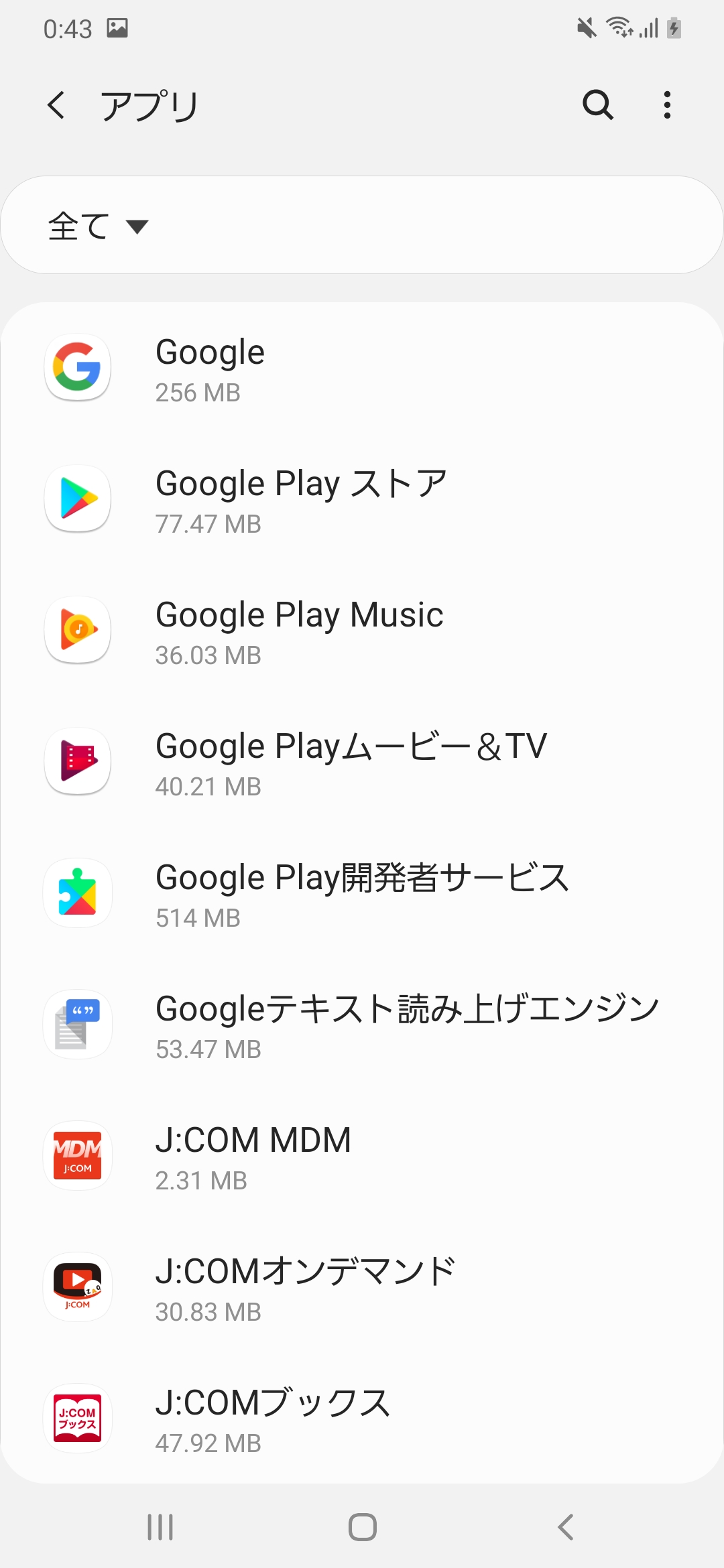Go back from the アプリ screen

[57, 105]
